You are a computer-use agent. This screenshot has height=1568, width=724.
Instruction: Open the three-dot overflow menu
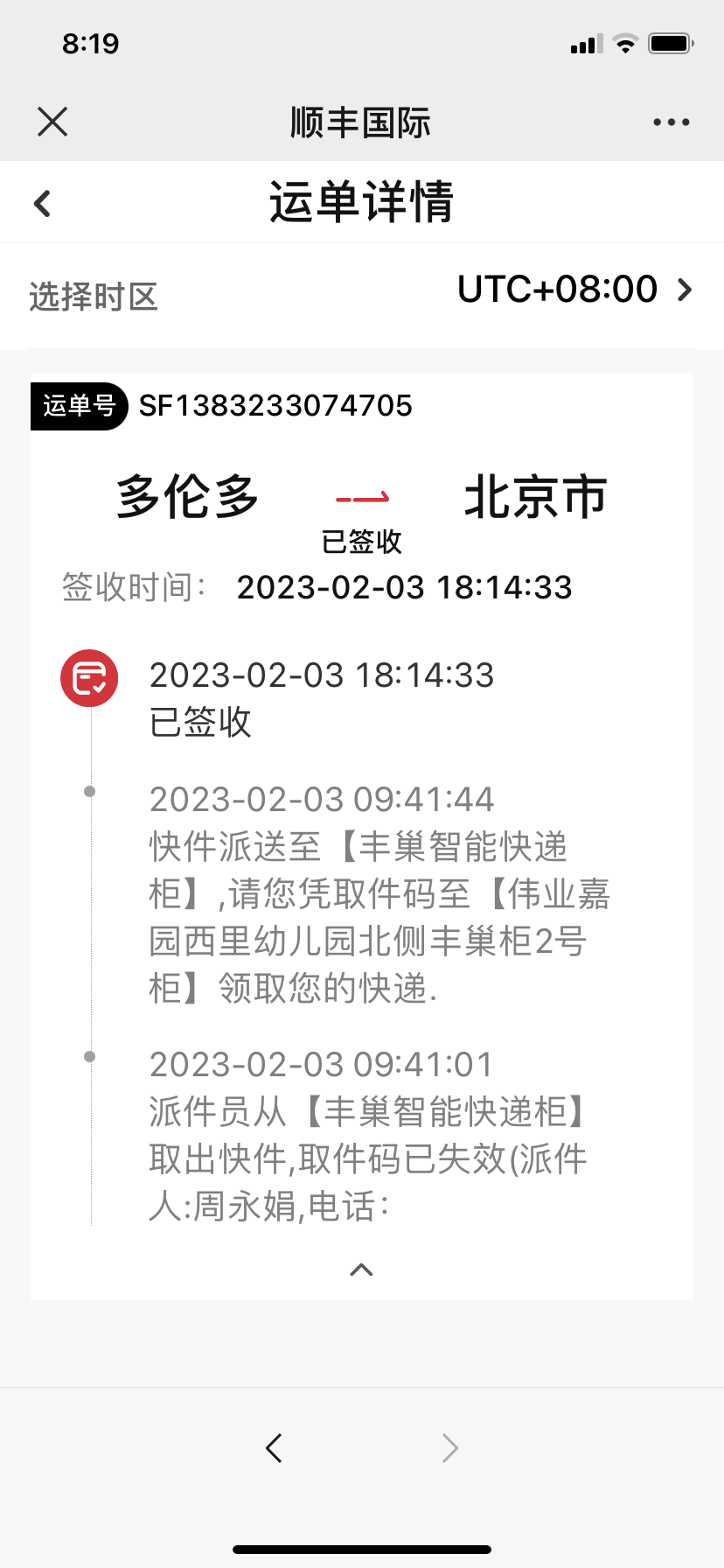[671, 122]
